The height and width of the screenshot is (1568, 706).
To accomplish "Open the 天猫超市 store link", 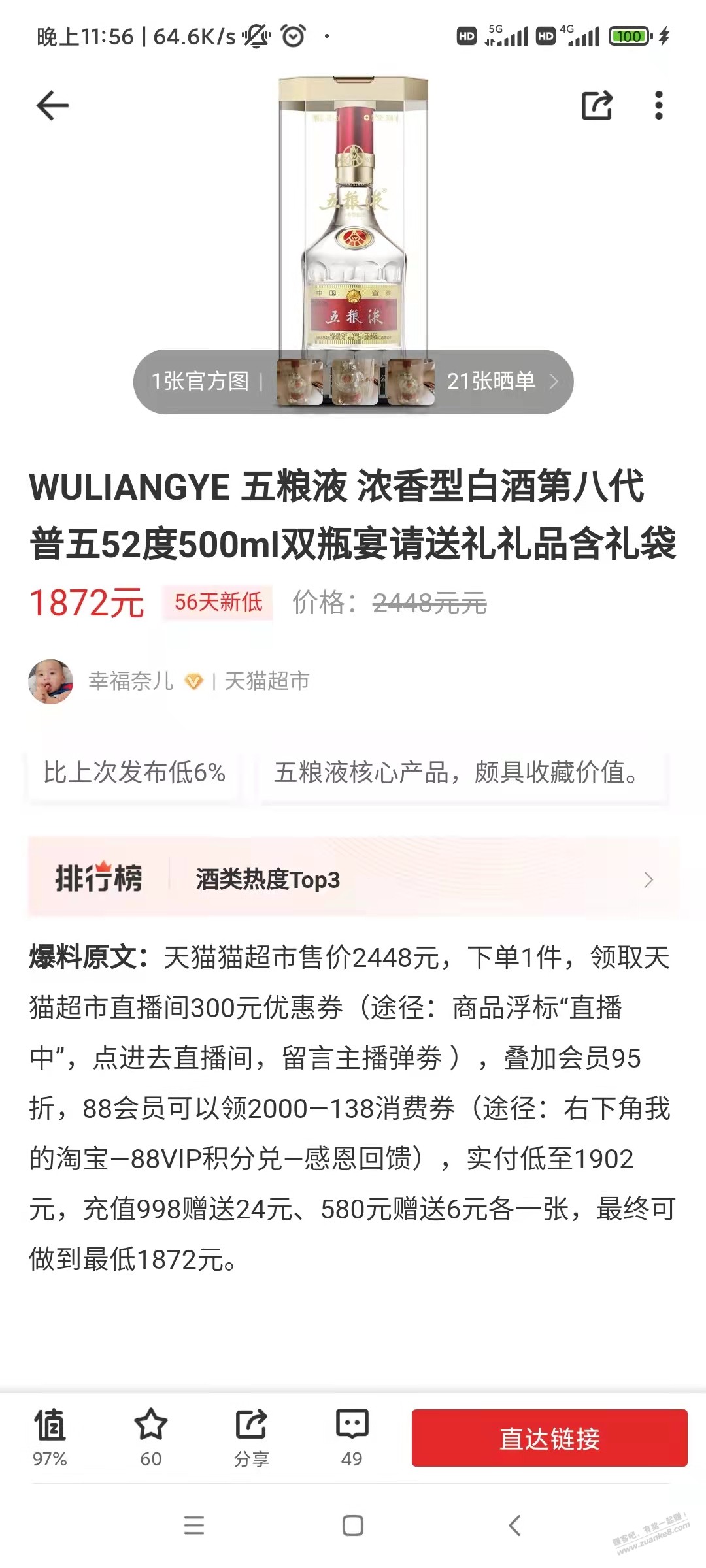I will pos(267,681).
